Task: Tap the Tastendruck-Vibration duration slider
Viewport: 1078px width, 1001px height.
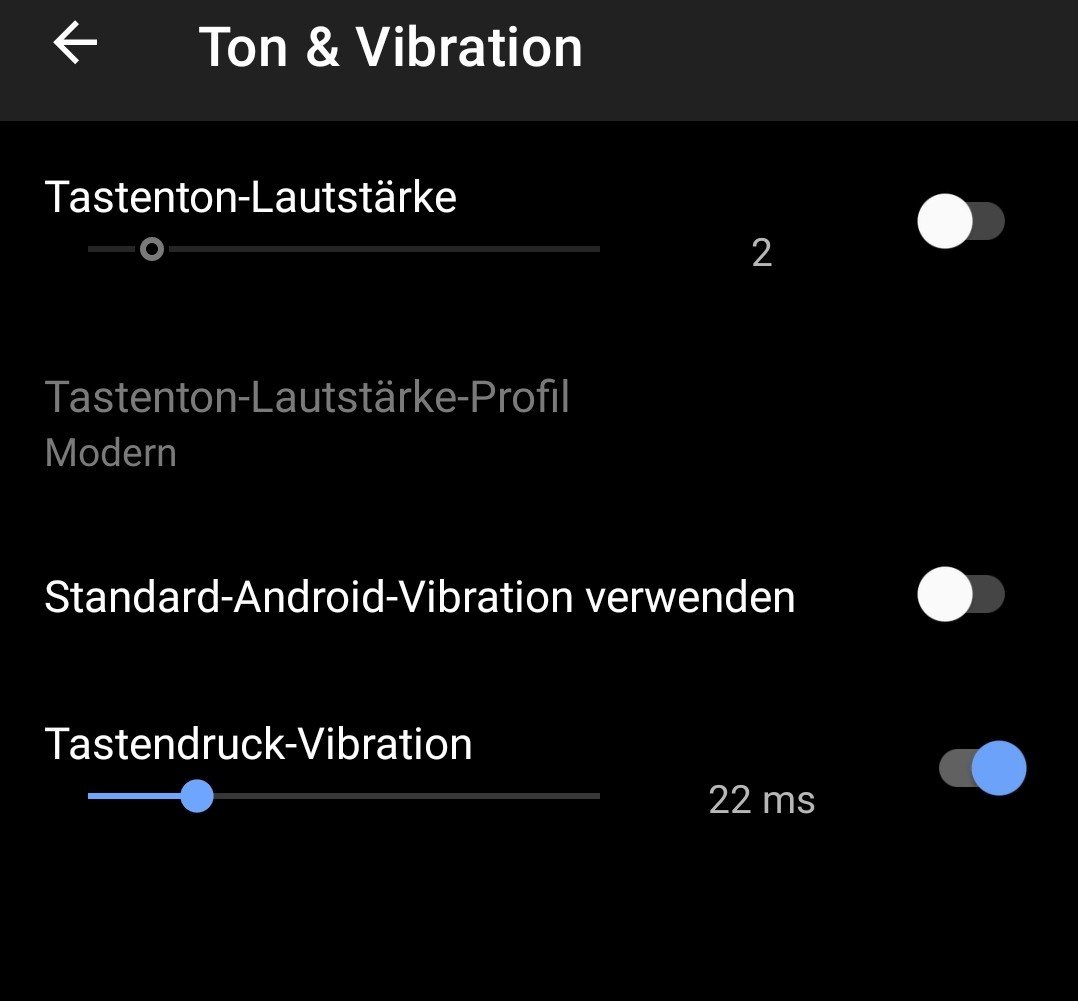Action: coord(343,796)
